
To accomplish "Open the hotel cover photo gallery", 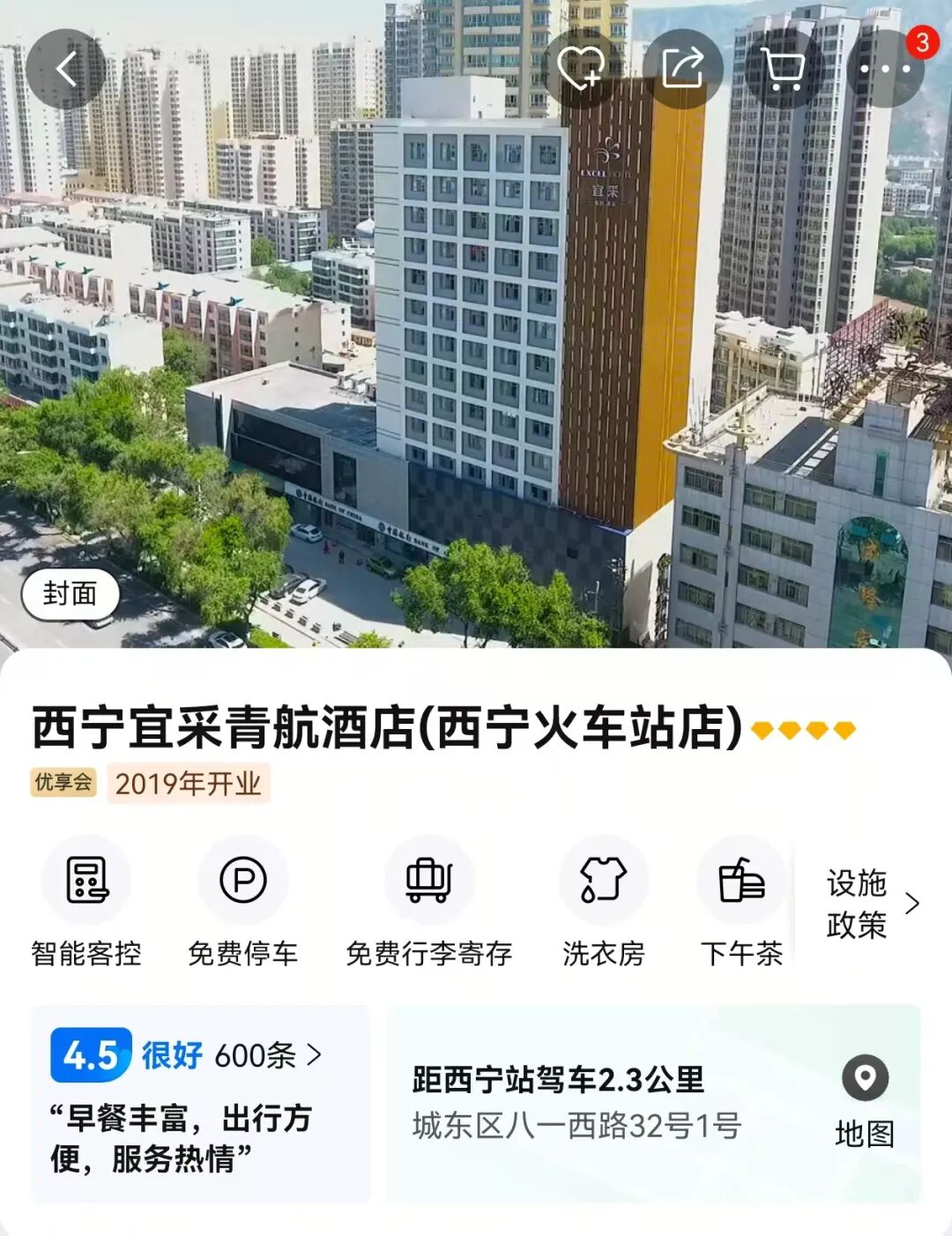I will 476,324.
